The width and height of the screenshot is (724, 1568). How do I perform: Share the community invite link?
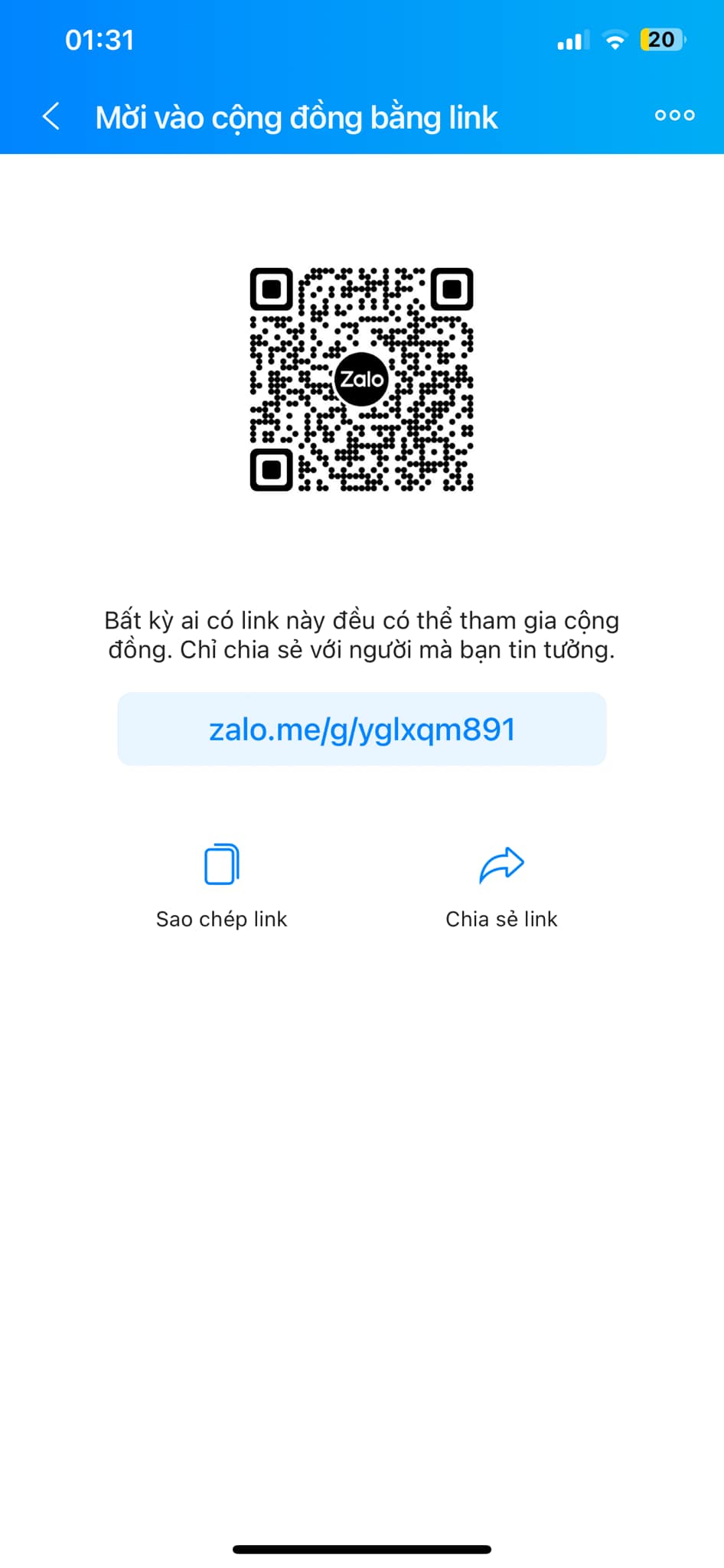(x=501, y=888)
